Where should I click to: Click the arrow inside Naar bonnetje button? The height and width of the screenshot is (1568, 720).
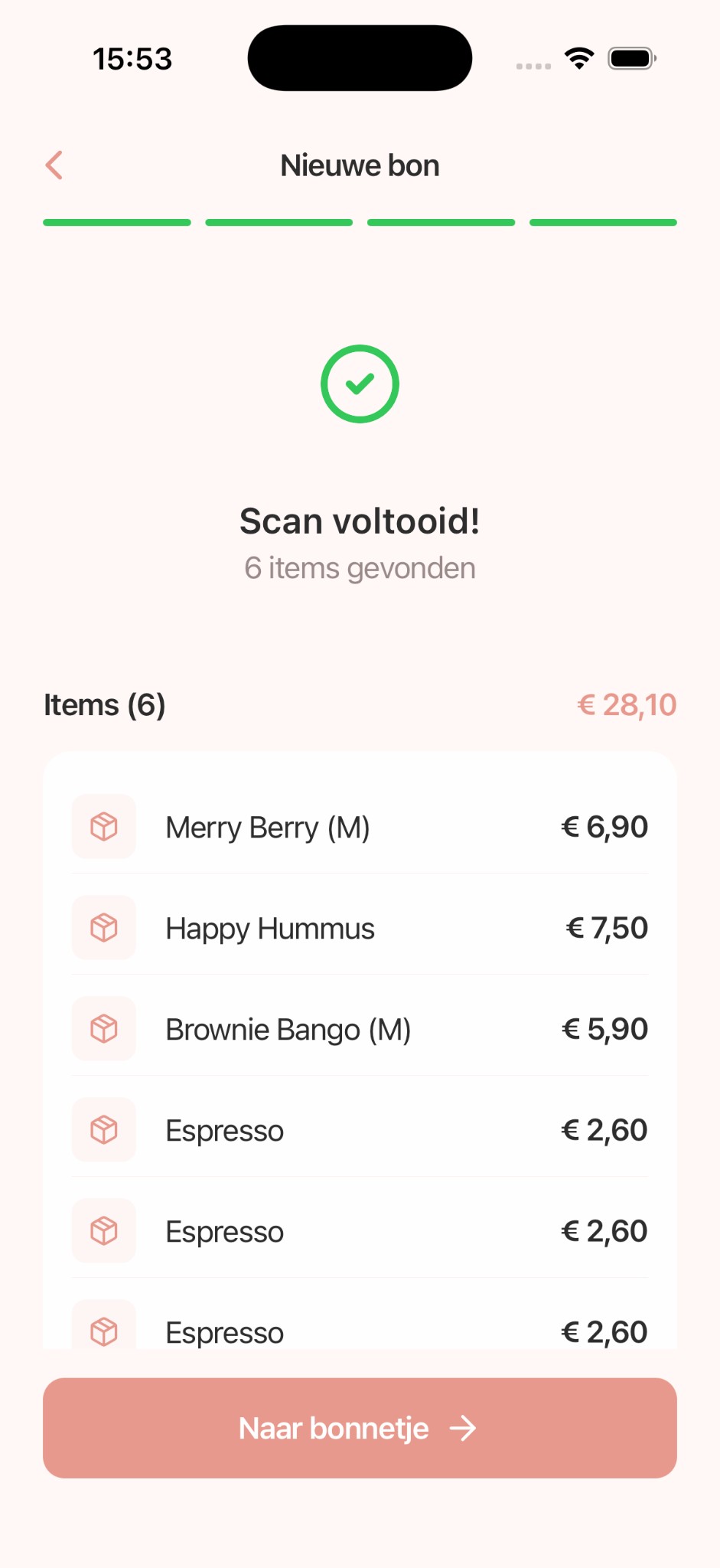pos(465,1428)
